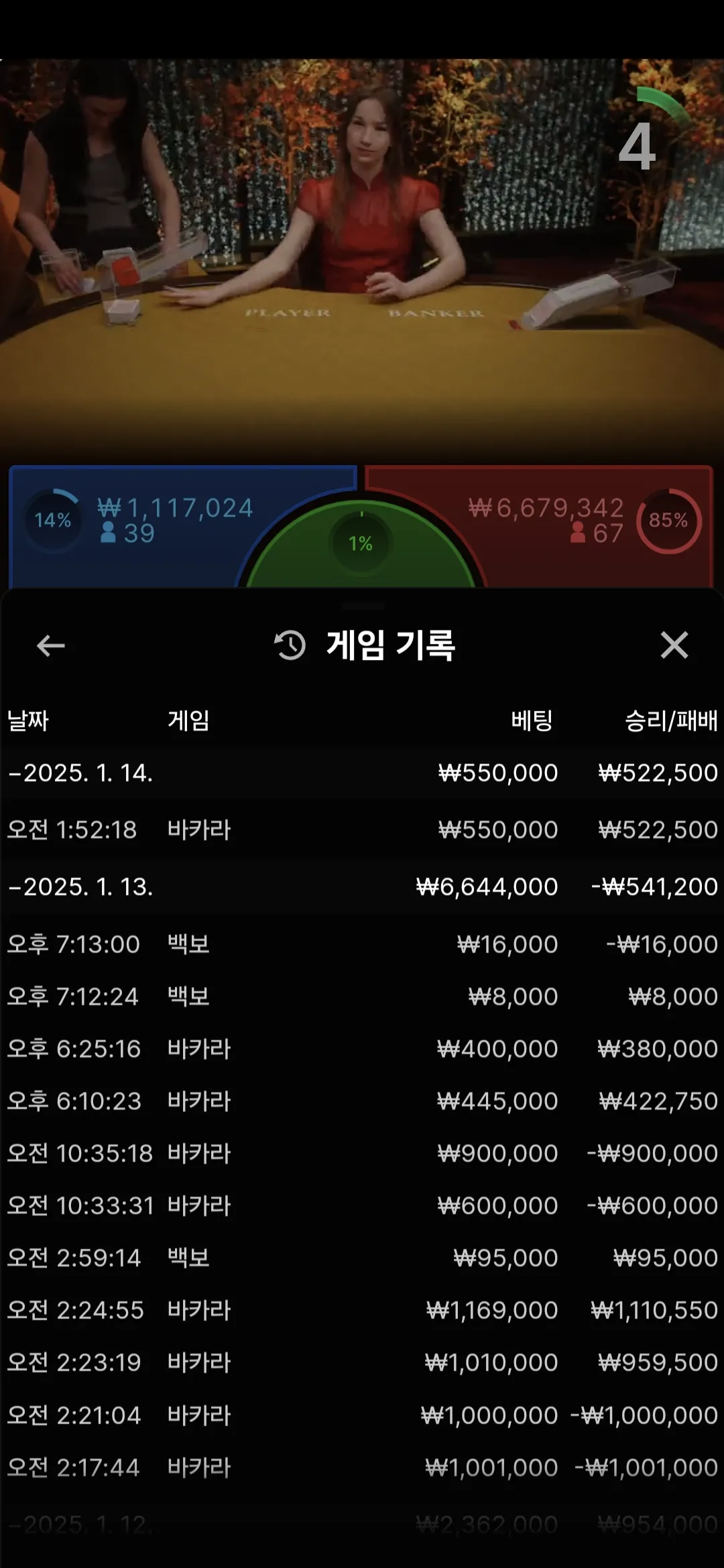Screen dimensions: 724x1568
Task: Close the 게임 기록 panel
Action: click(674, 645)
